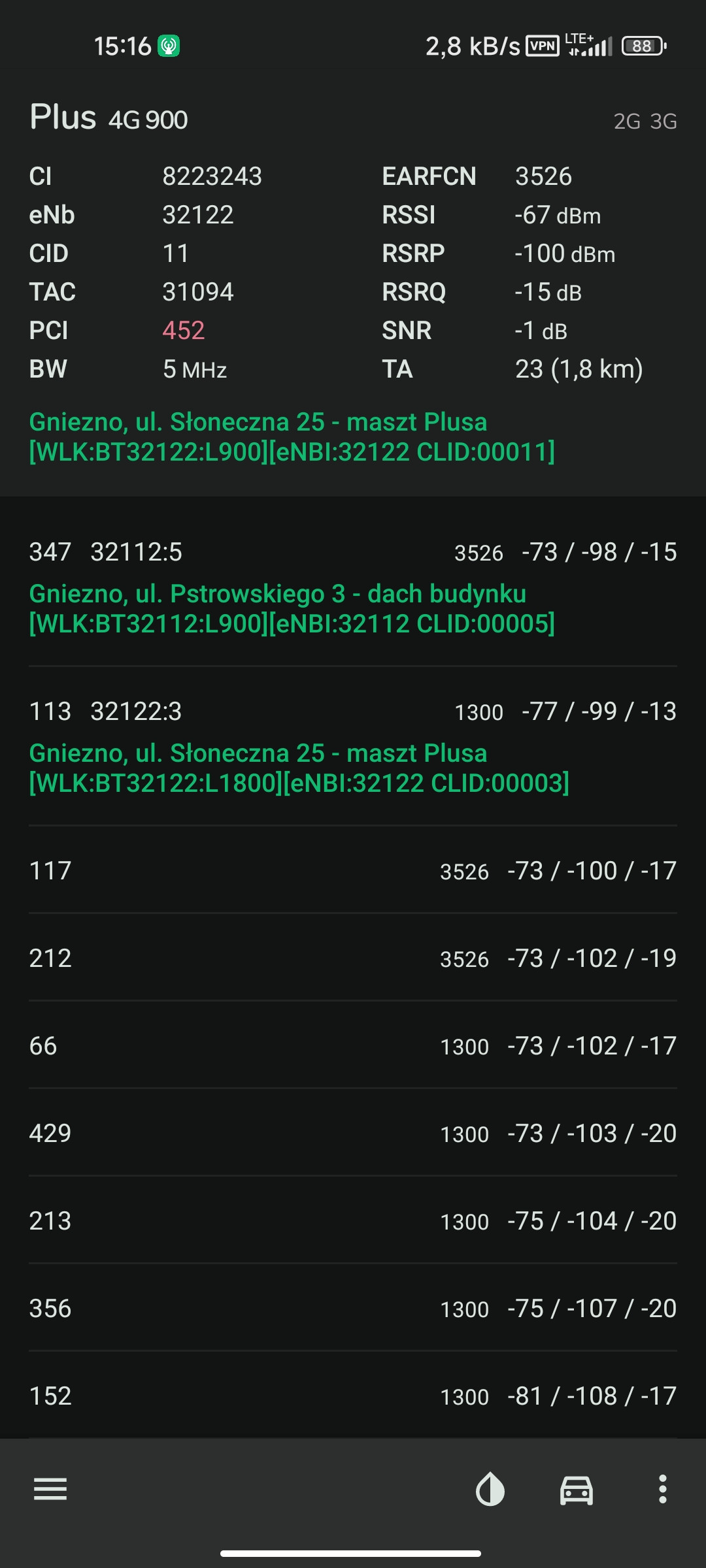The image size is (706, 1568).
Task: Tap the 2,8 kB/s data speed indicator
Action: click(x=472, y=46)
